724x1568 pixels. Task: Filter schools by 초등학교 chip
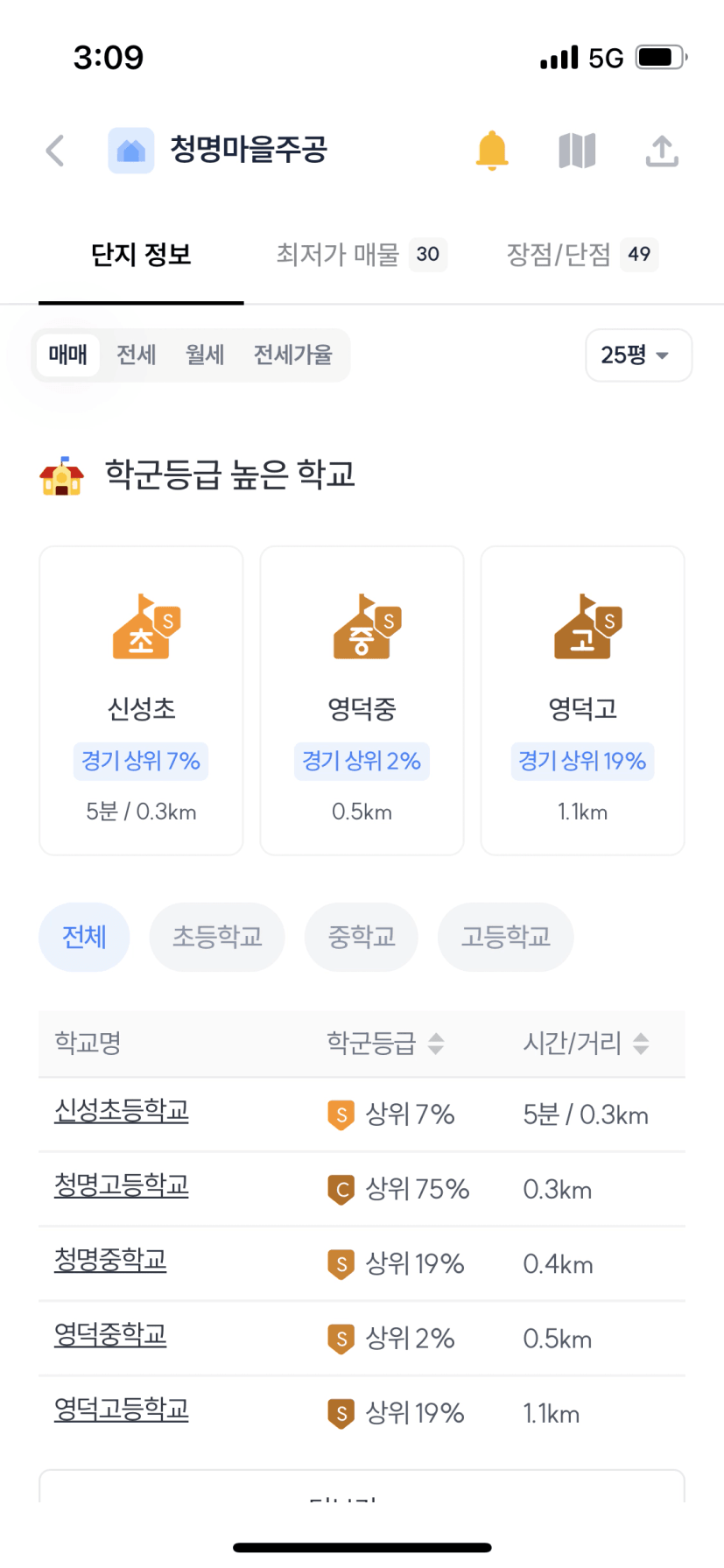217,937
